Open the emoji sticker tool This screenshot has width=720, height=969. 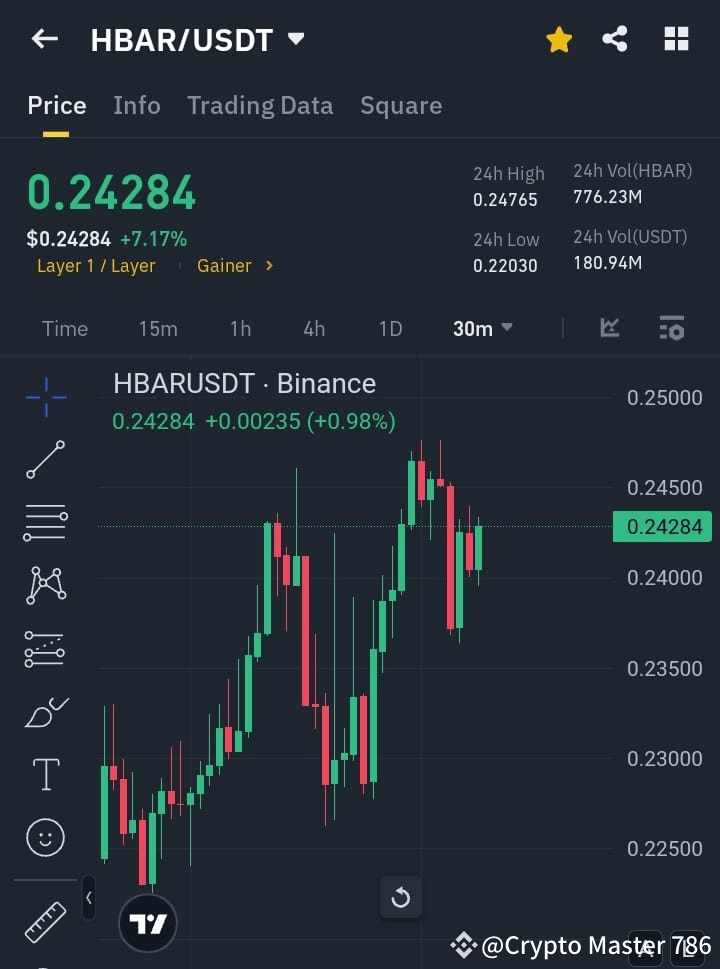(44, 837)
